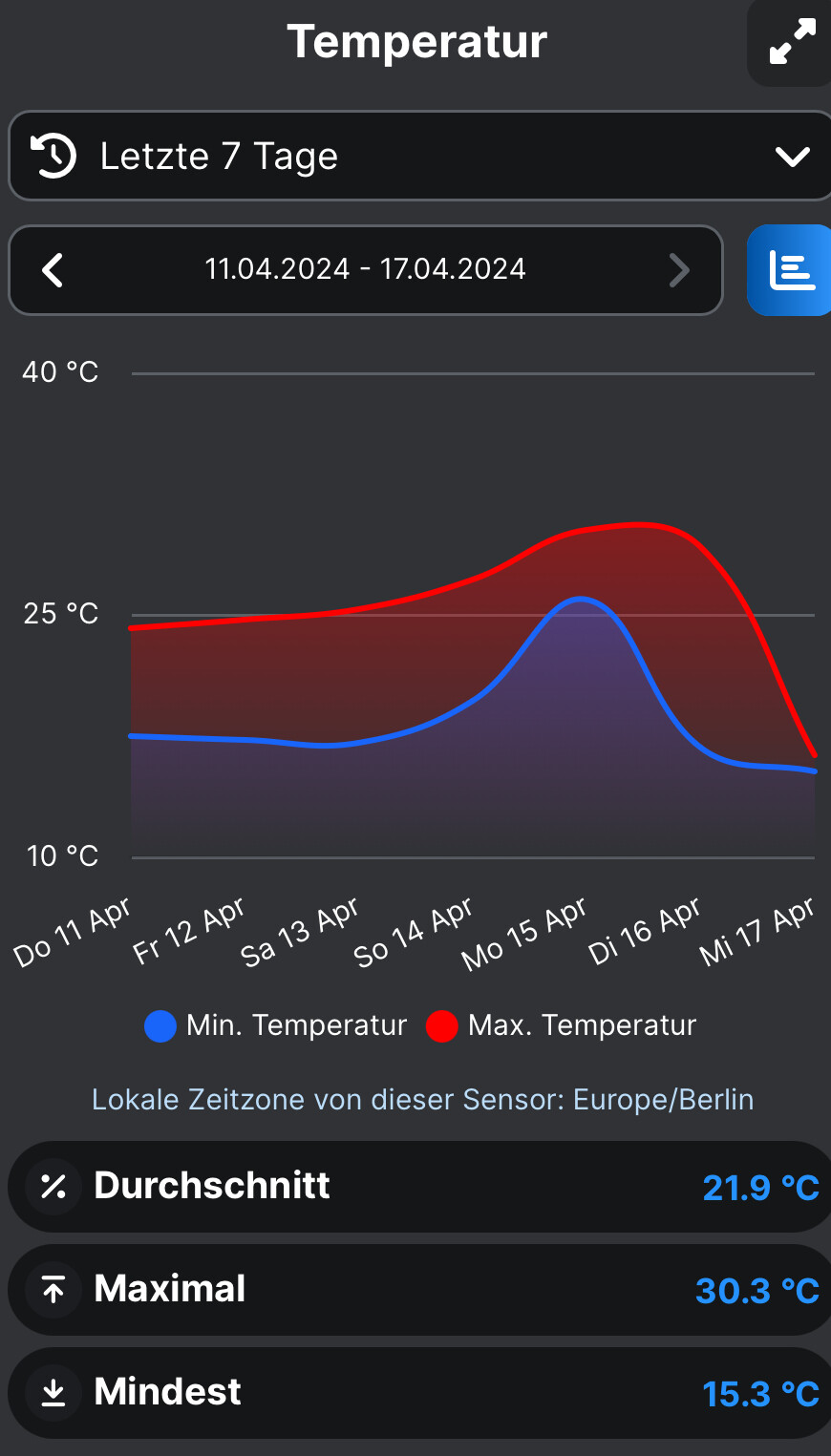Go to the previous date range
Screen dimensions: 831x1456
pos(53,270)
